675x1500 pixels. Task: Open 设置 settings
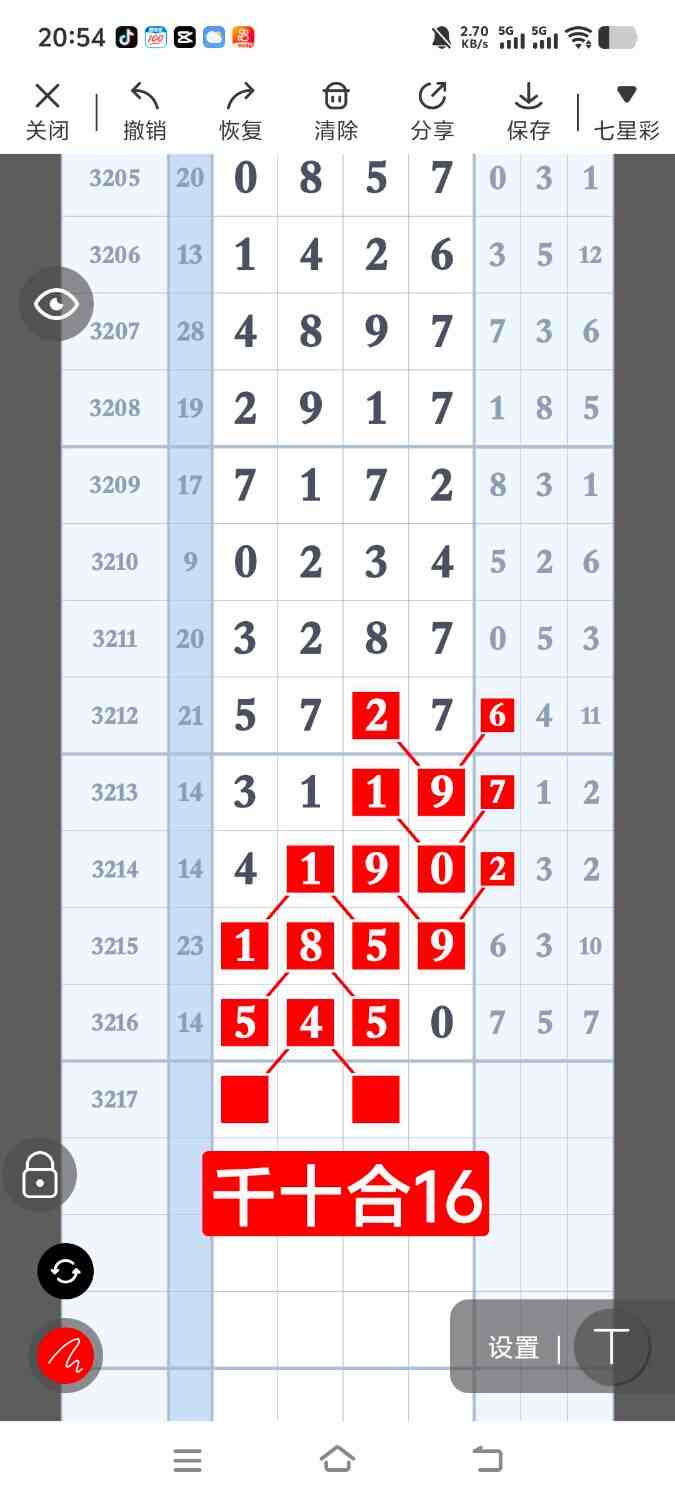click(x=514, y=1347)
